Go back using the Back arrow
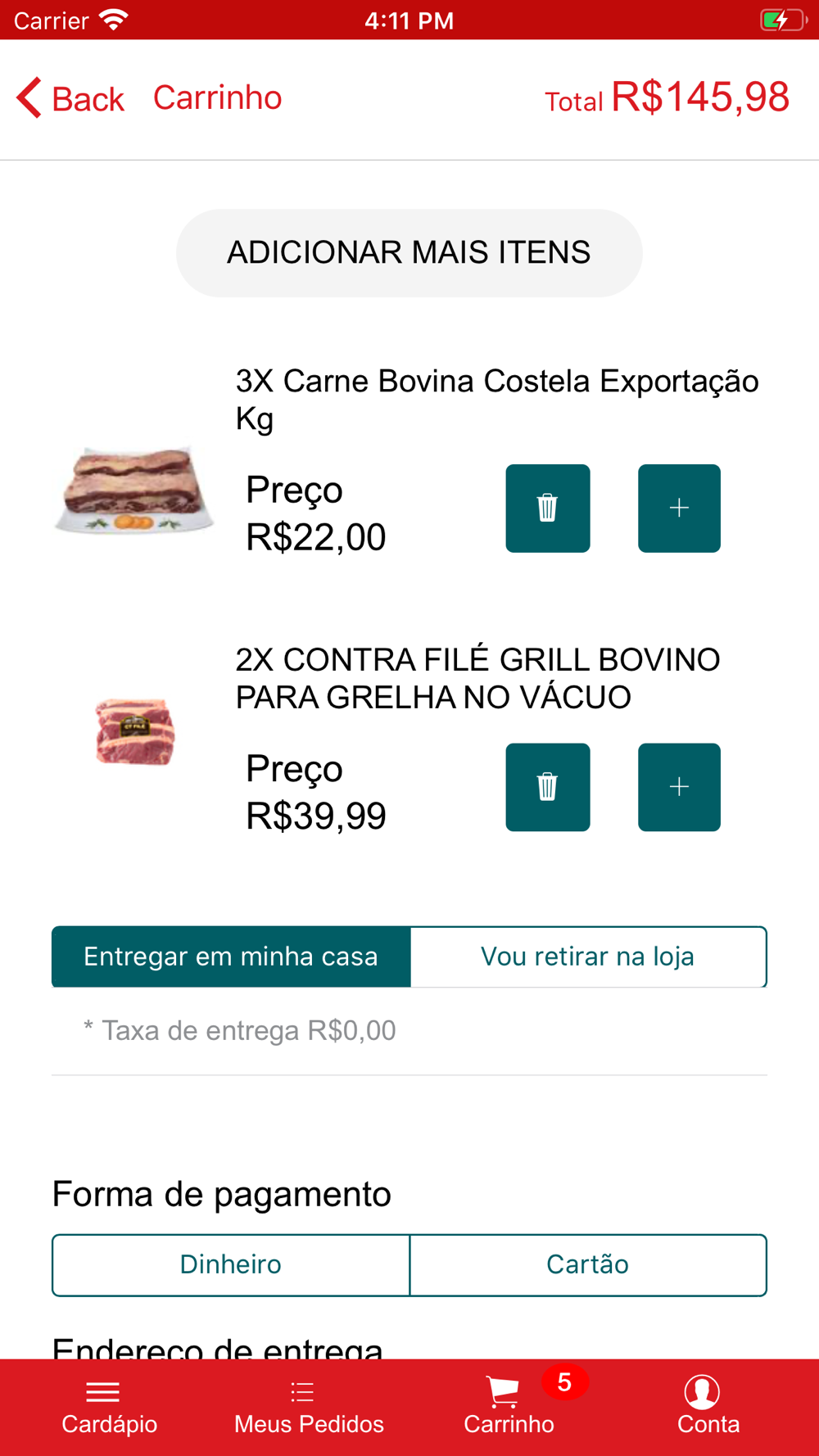819x1456 pixels. point(70,98)
